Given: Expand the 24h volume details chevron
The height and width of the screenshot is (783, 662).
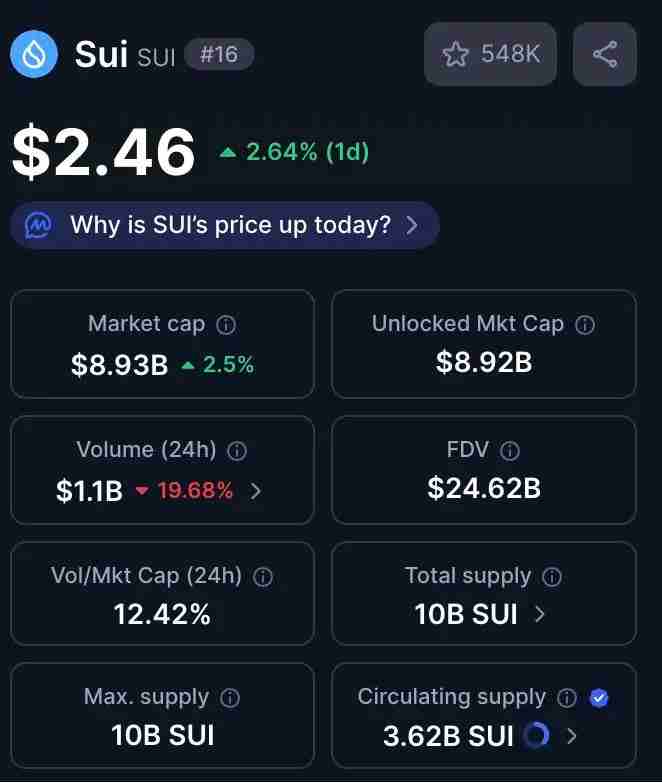Looking at the screenshot, I should tap(256, 491).
